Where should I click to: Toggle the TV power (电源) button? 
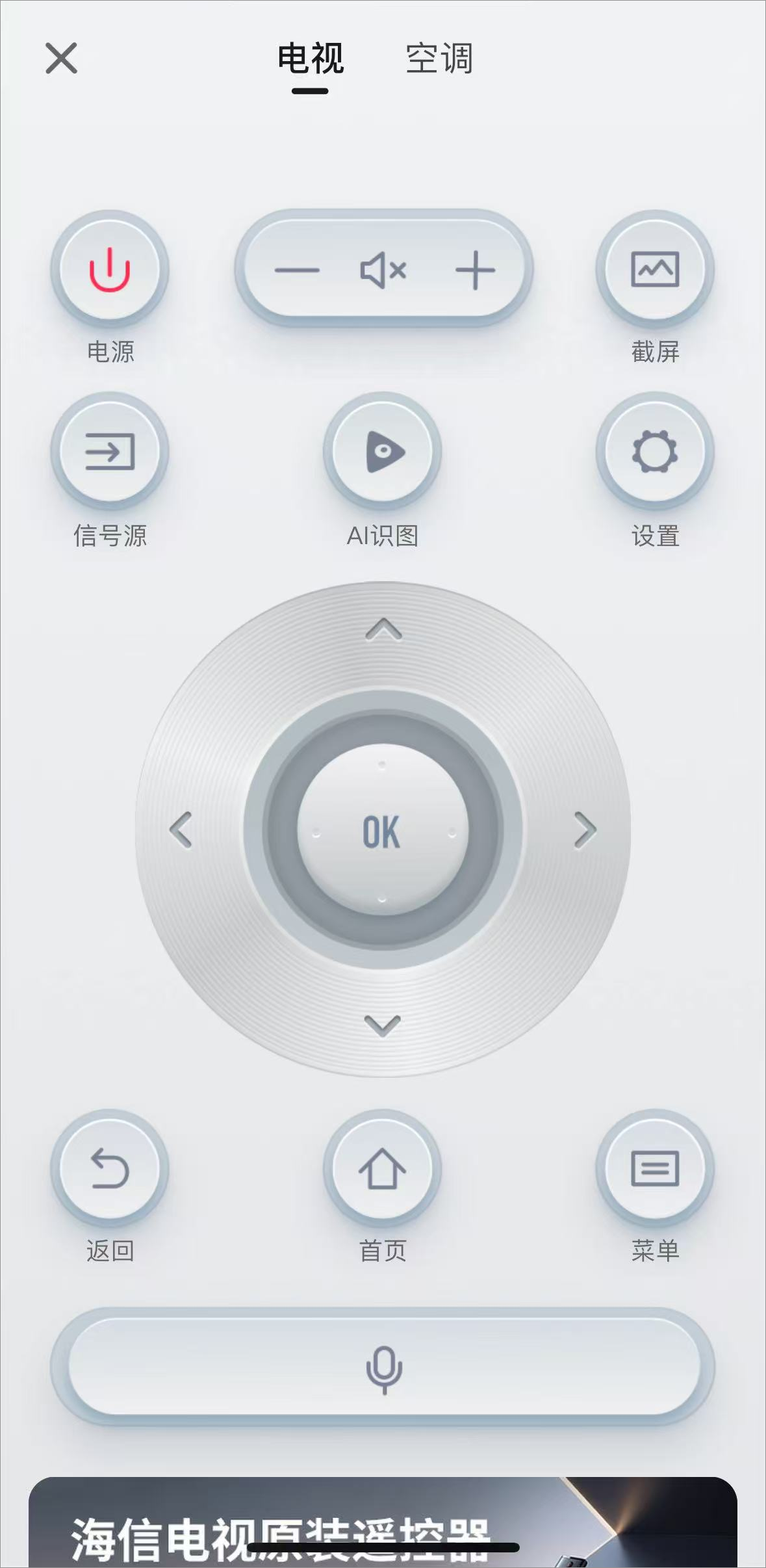pos(110,268)
